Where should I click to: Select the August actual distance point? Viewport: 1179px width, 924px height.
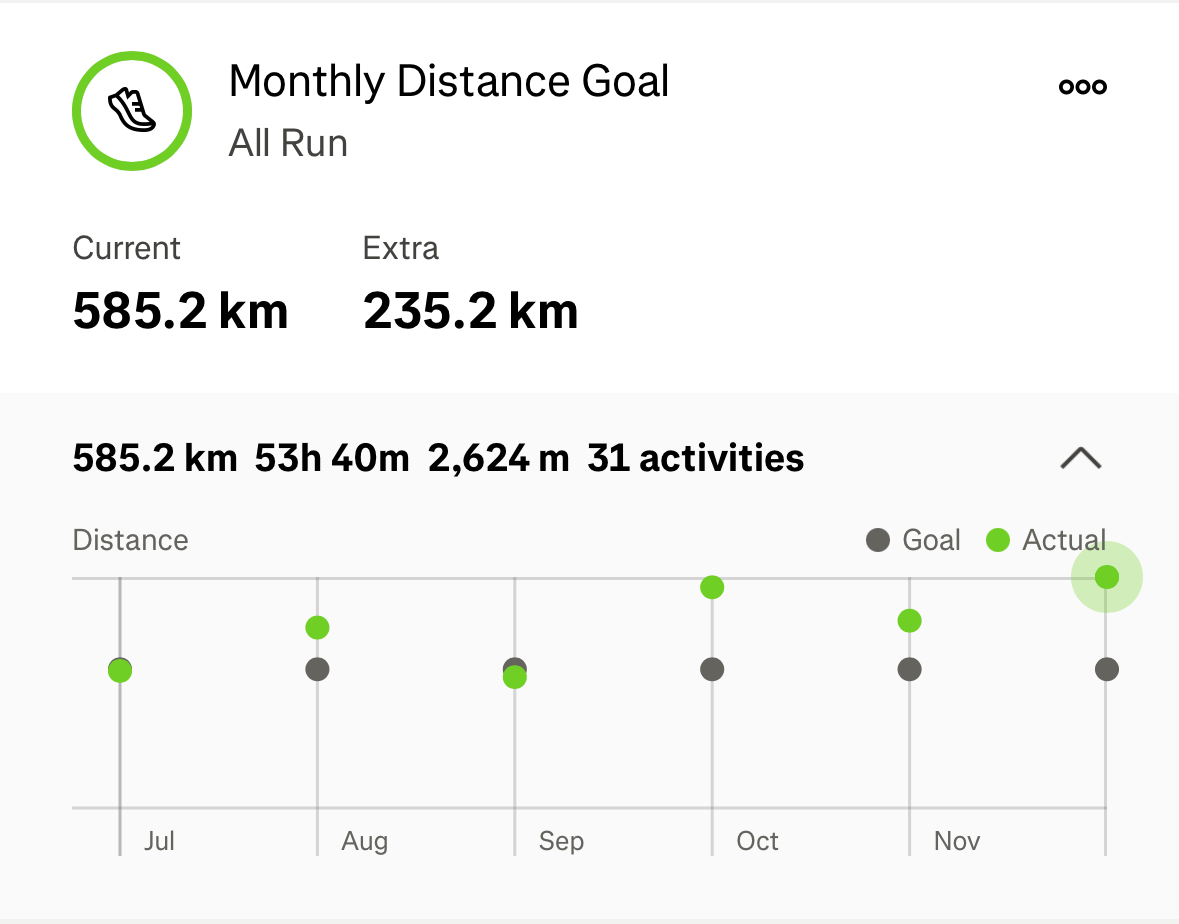317,628
